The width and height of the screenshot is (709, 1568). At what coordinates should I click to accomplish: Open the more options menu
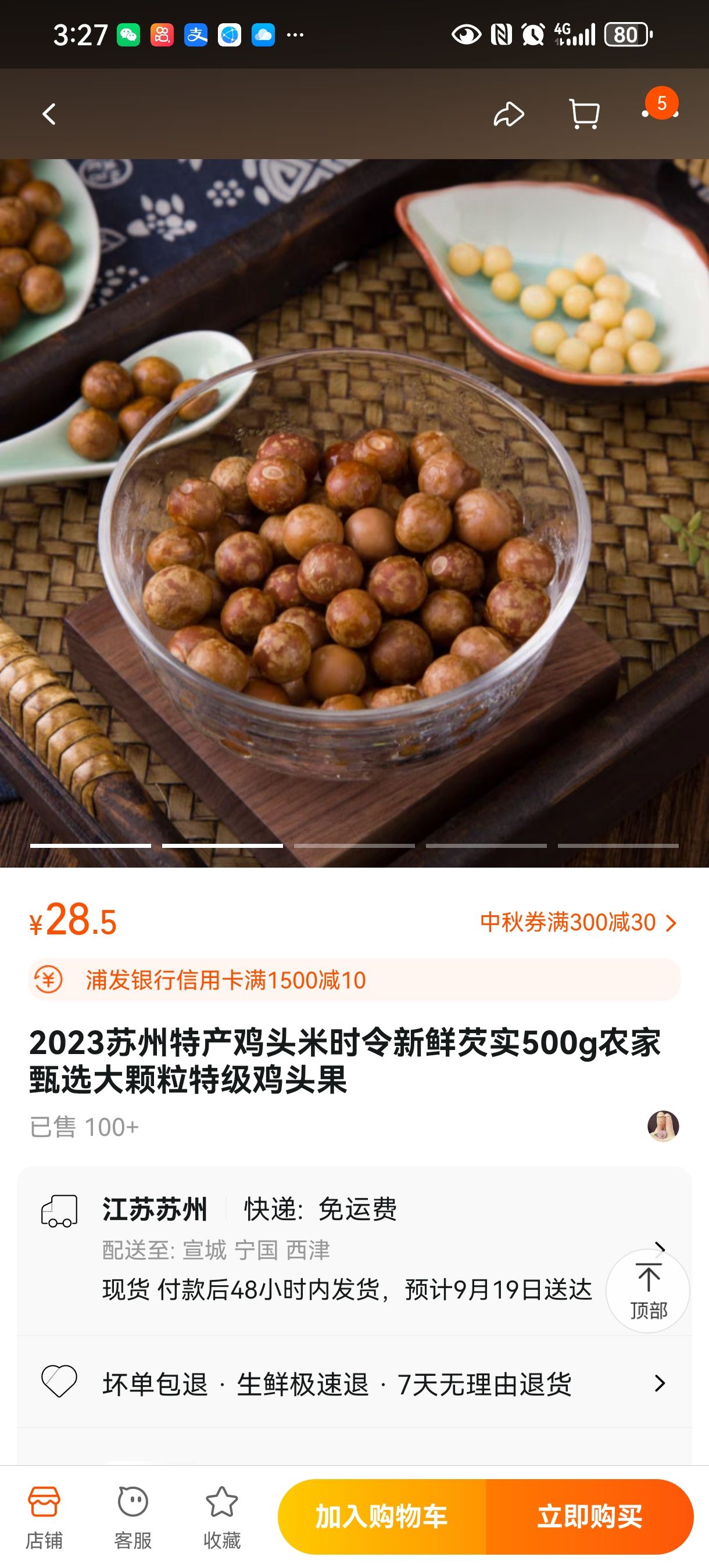pyautogui.click(x=660, y=113)
